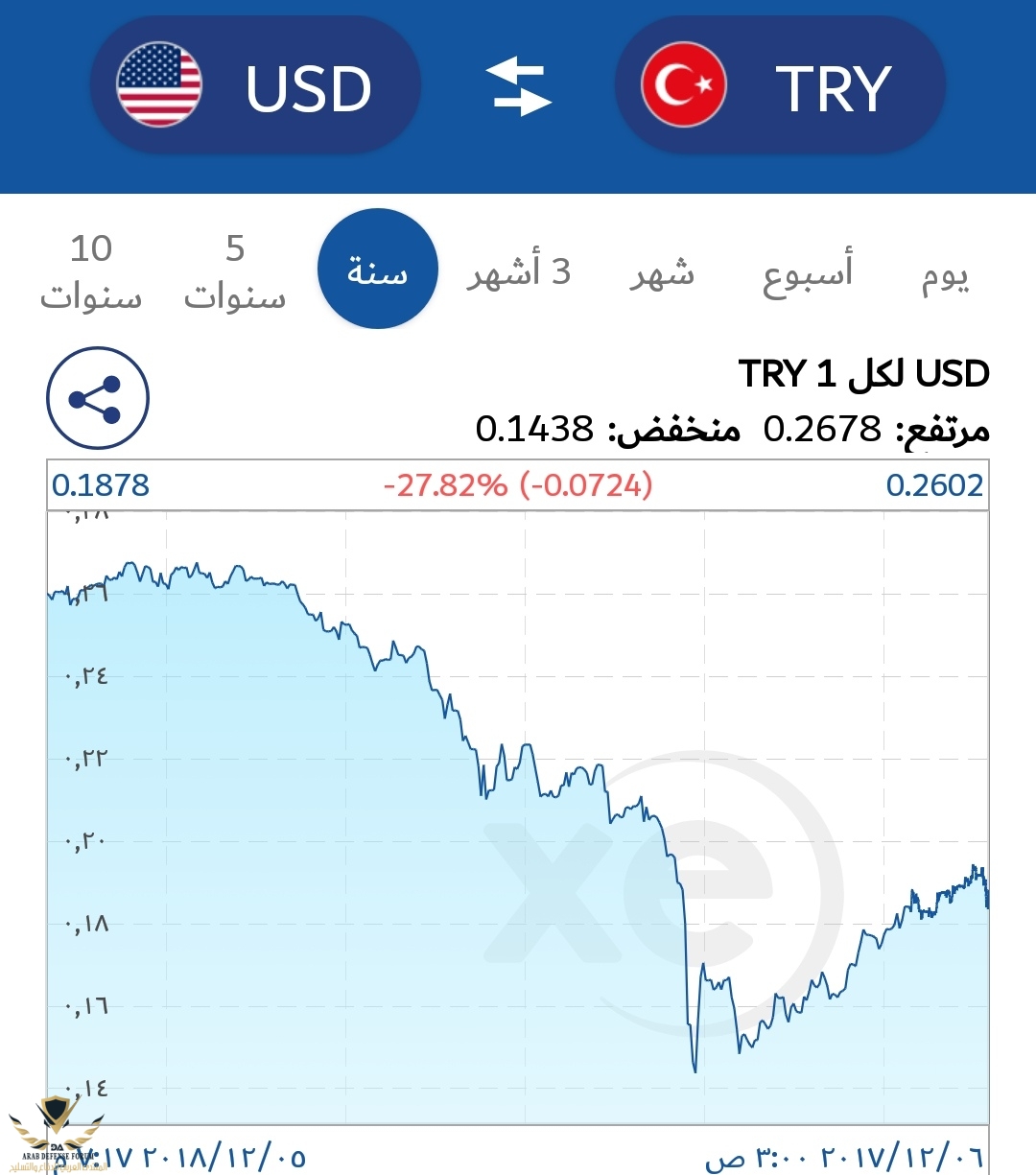Switch chart to 5 سنوات range
The width and height of the screenshot is (1036, 1175).
(235, 272)
